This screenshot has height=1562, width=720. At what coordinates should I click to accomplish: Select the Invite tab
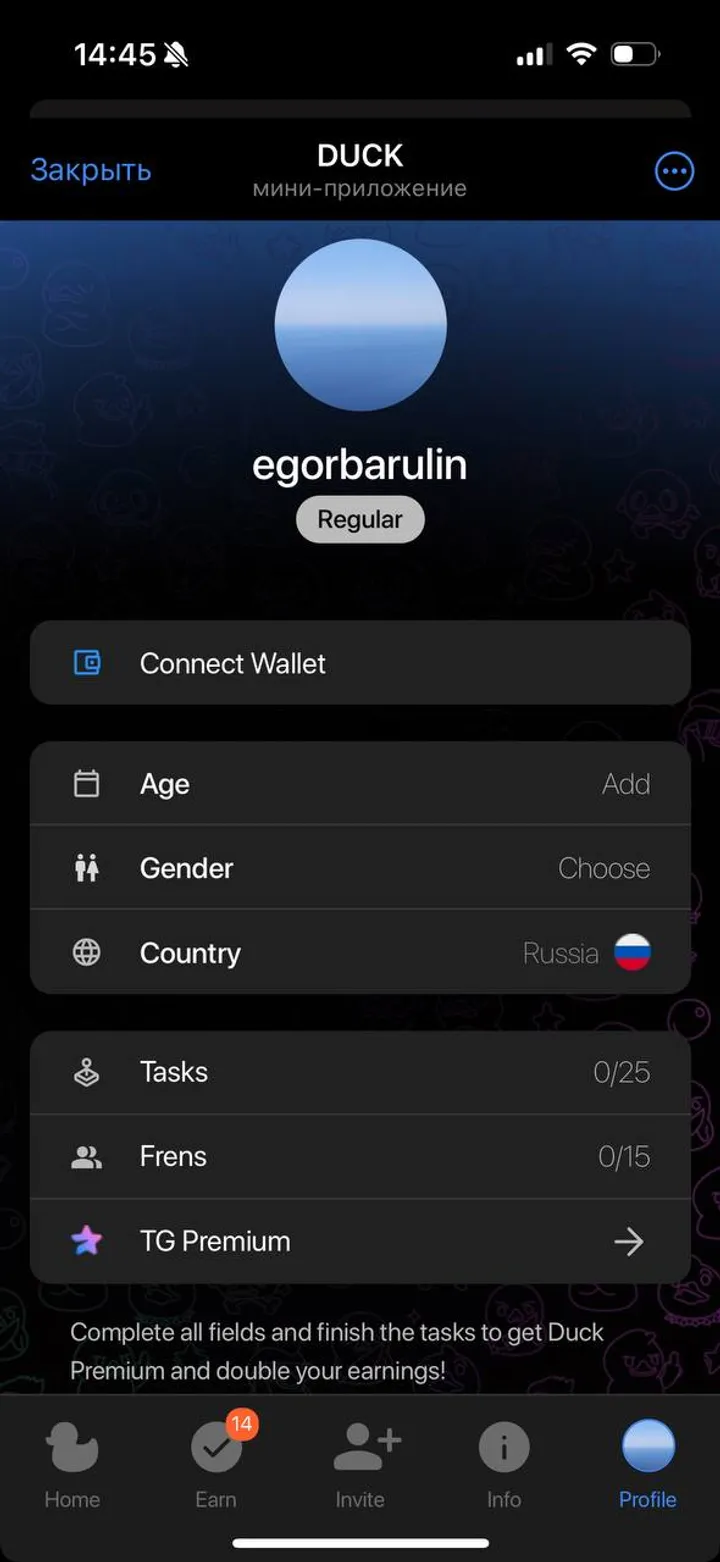[360, 1464]
